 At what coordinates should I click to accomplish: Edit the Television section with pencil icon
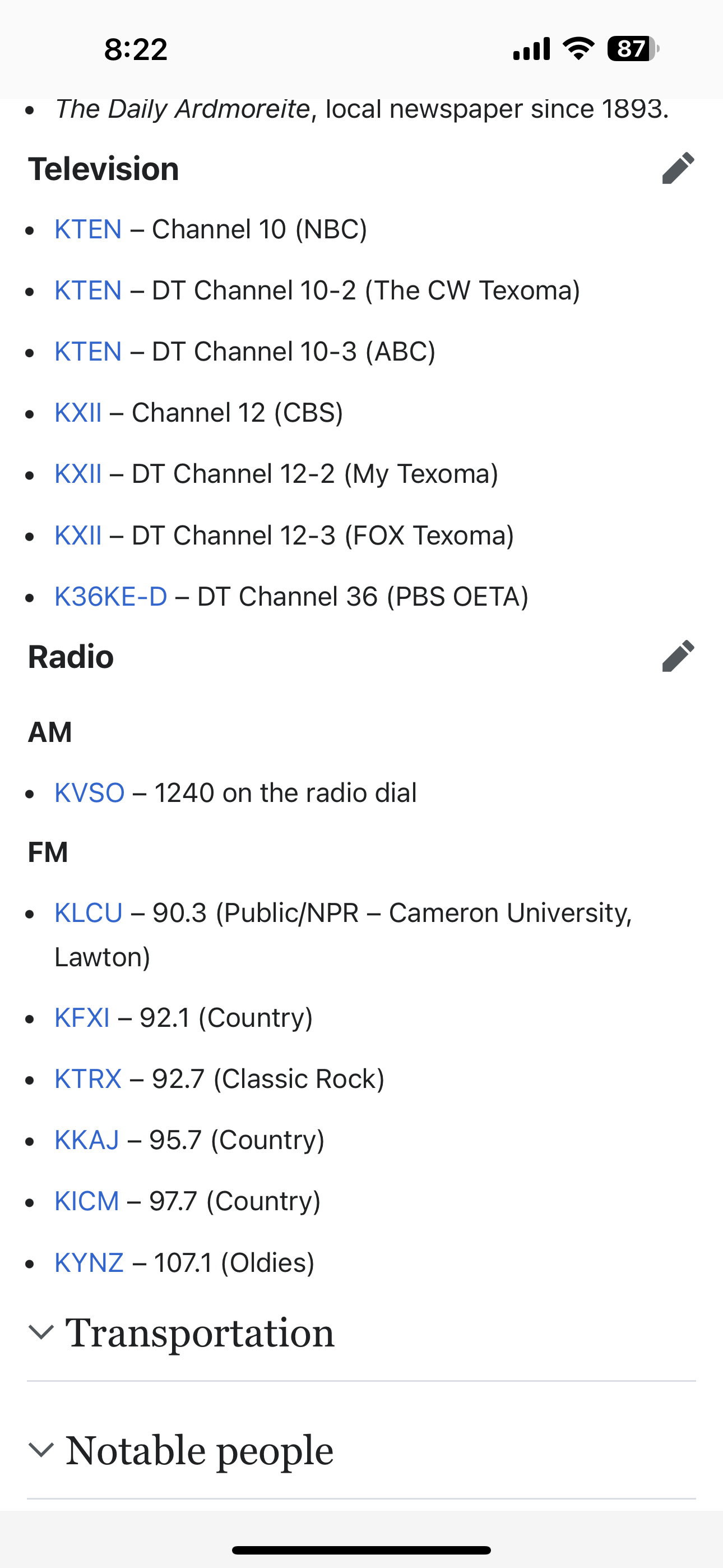[678, 168]
